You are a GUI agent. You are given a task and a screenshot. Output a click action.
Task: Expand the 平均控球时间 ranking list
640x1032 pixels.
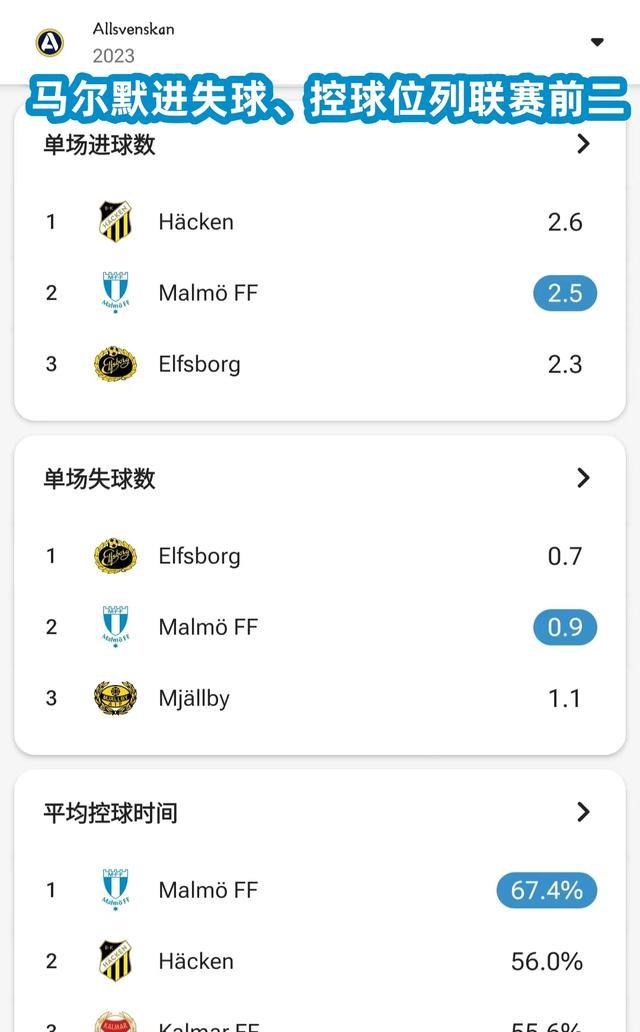point(583,812)
